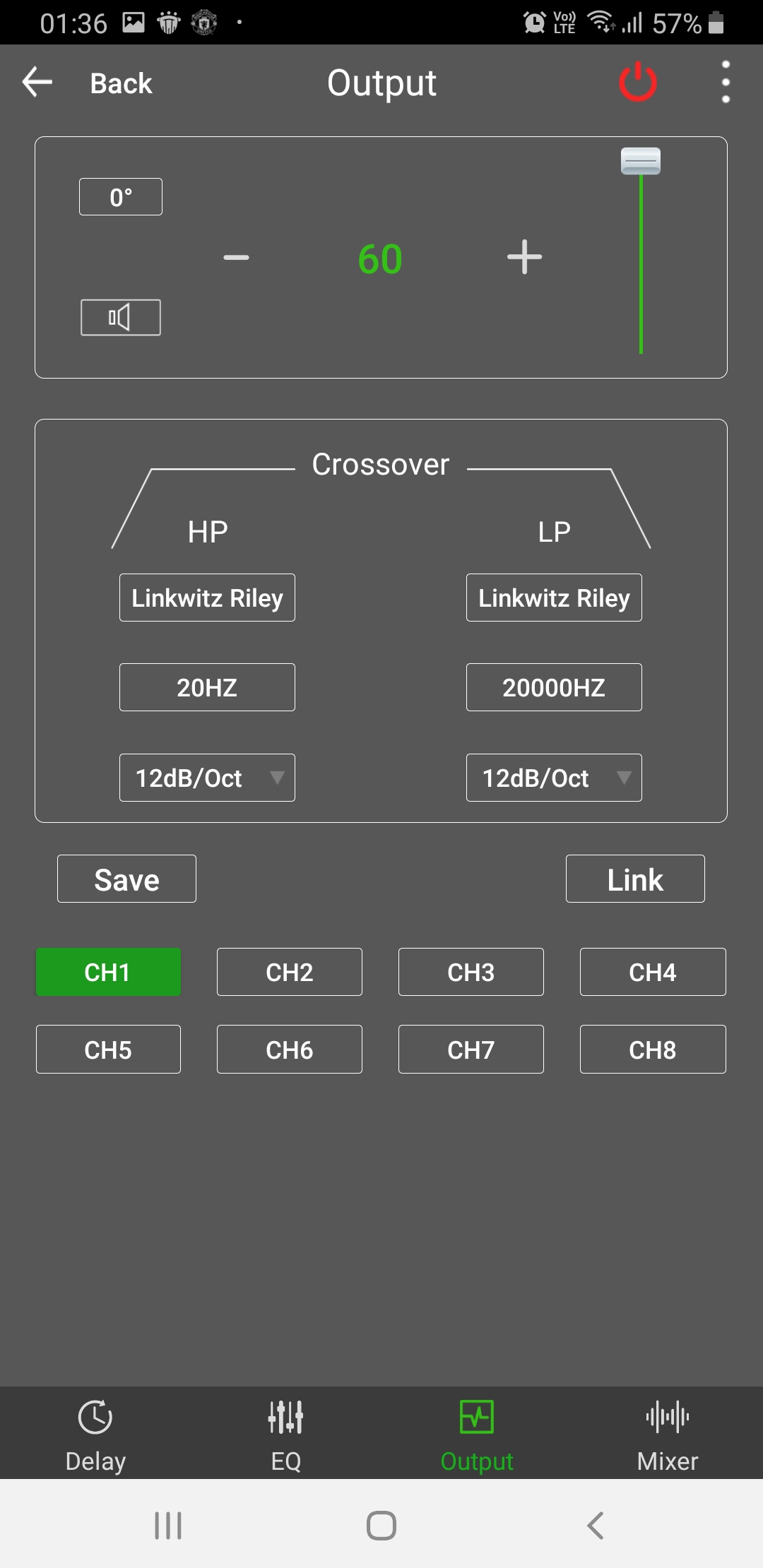Switch to the EQ tab
Screen dimensions: 763x1568
point(286,1434)
